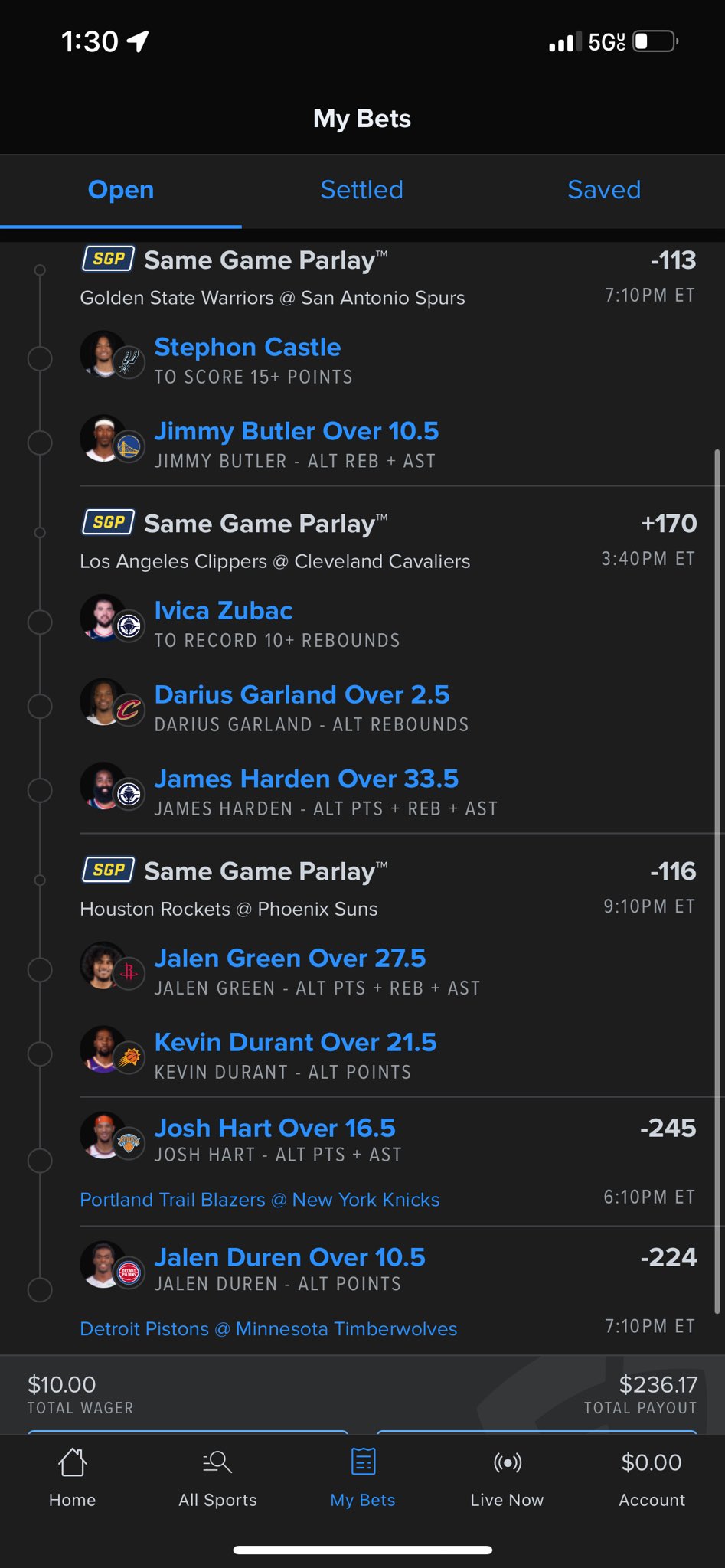Open the Live Now tab
The image size is (725, 1568).
[x=507, y=1477]
